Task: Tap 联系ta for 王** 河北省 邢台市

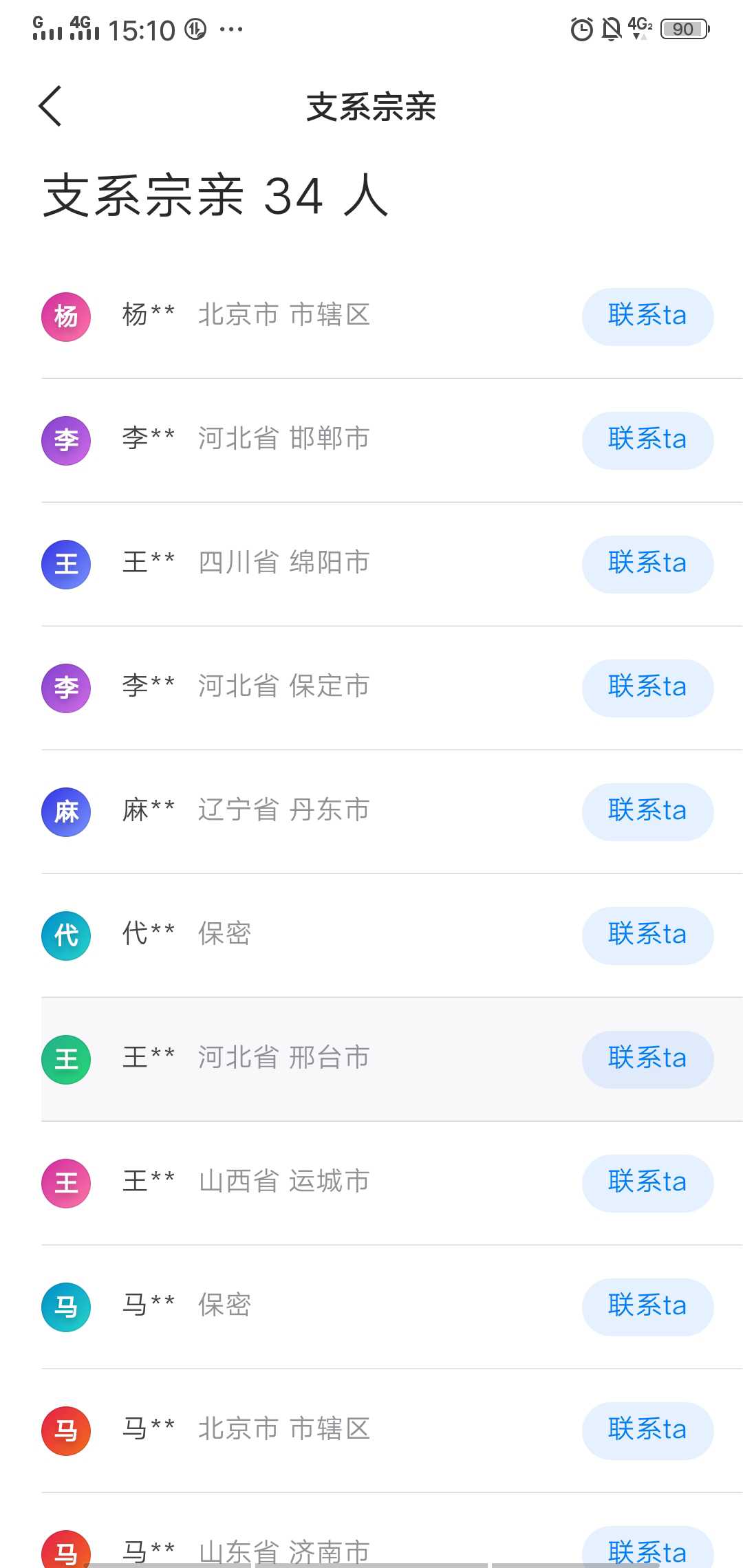Action: click(647, 1059)
